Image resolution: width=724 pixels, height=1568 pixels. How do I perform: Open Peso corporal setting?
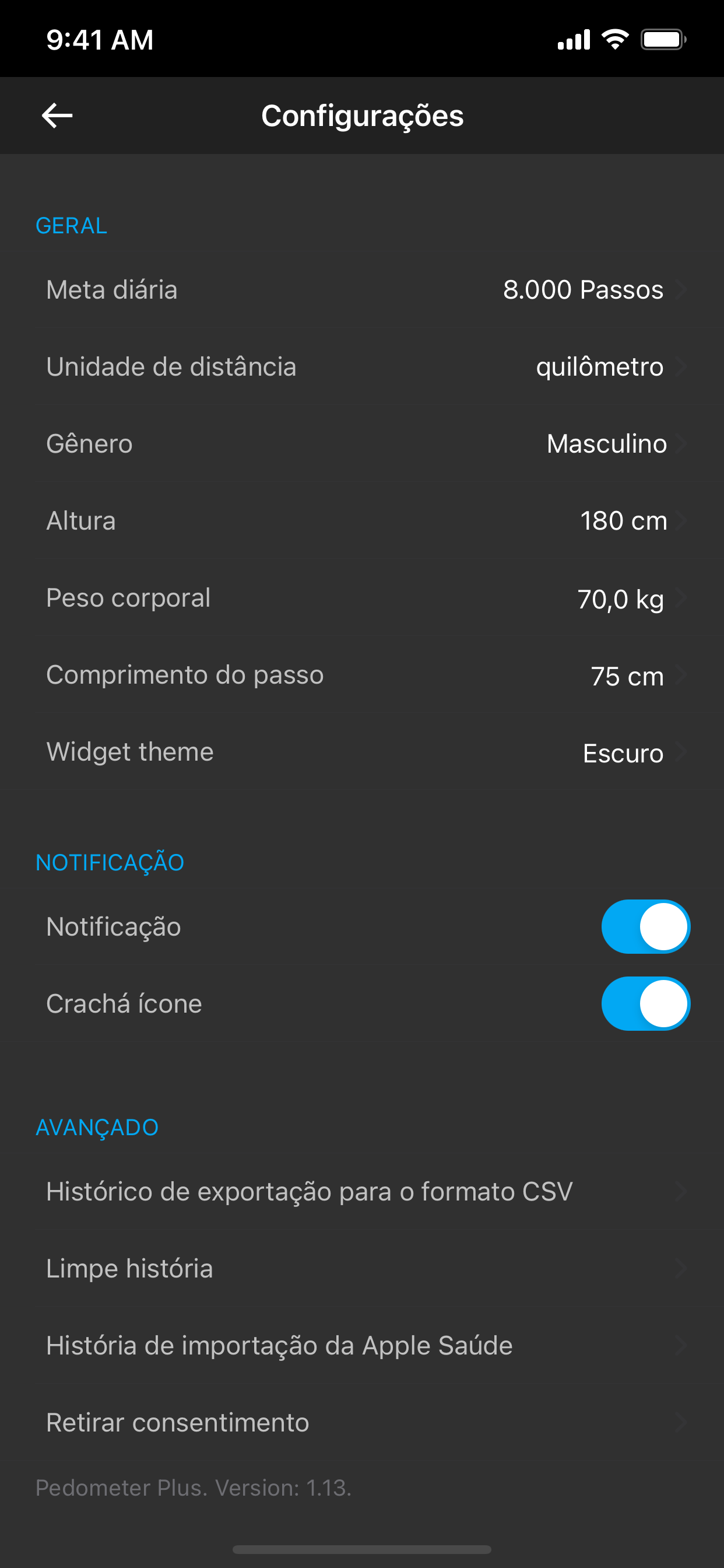(x=362, y=598)
